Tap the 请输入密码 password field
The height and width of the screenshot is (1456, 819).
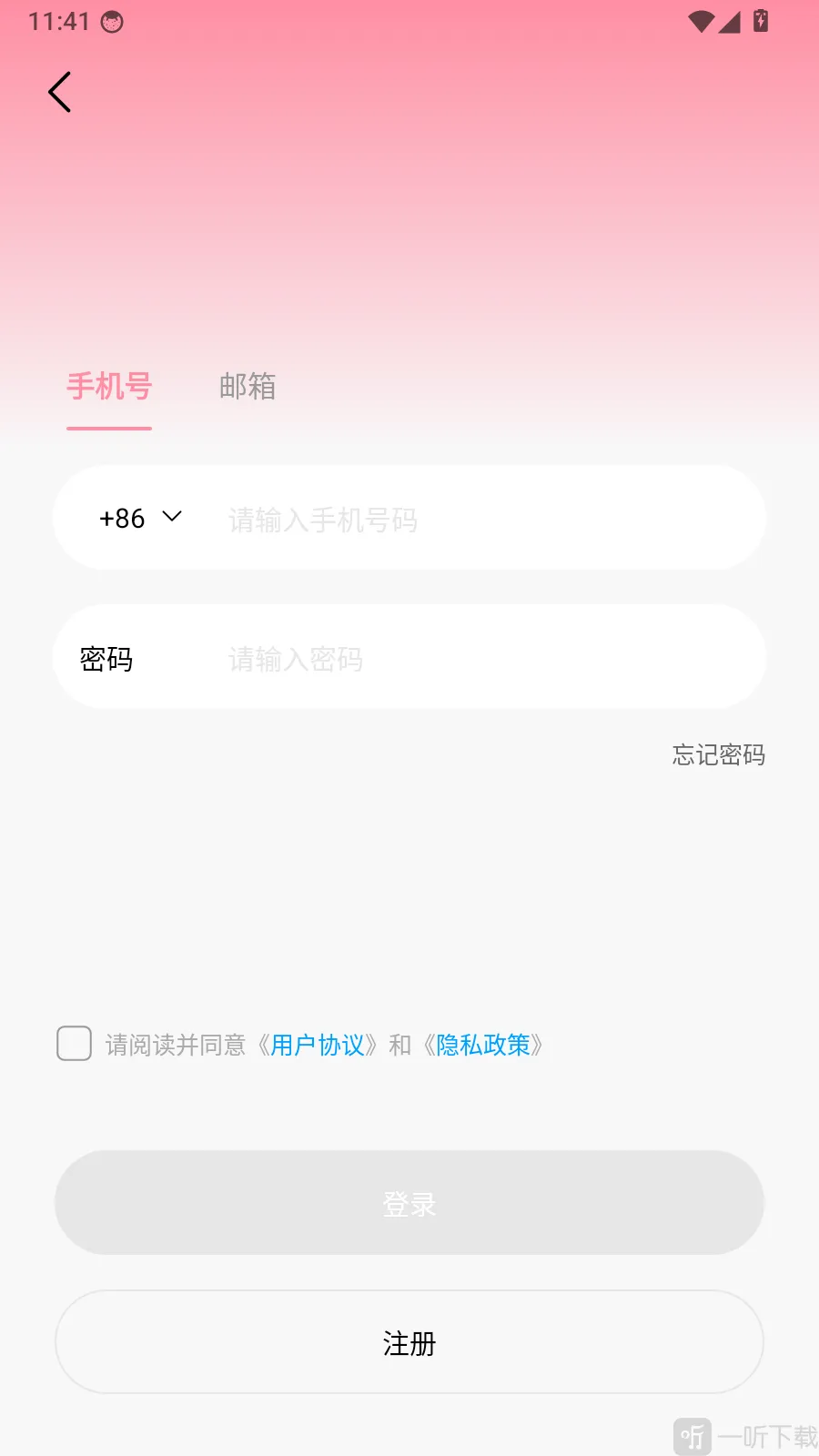491,658
